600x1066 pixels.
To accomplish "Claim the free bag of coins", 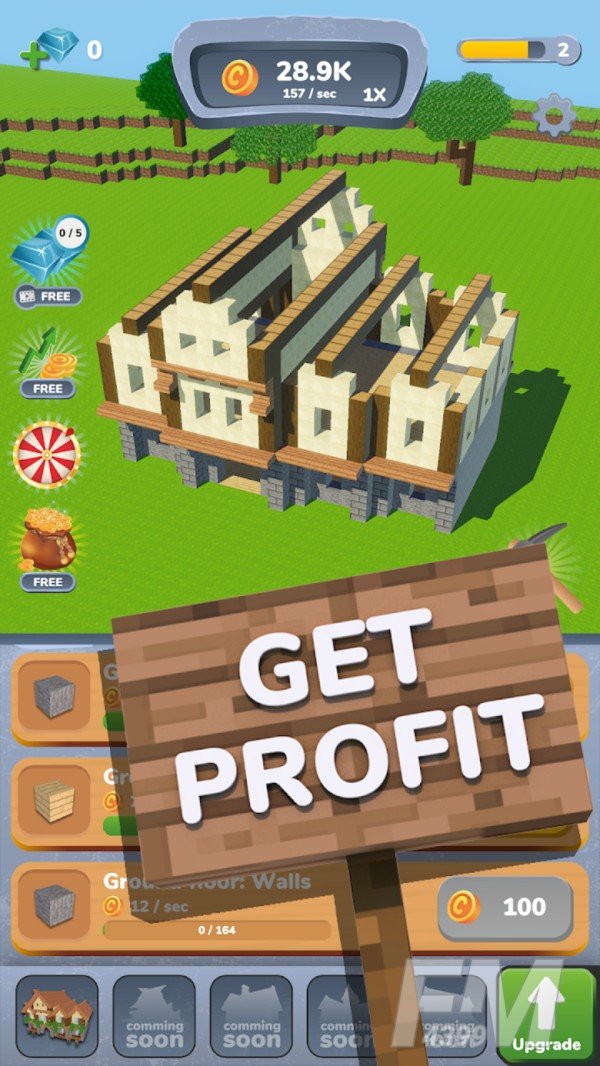I will (x=47, y=551).
